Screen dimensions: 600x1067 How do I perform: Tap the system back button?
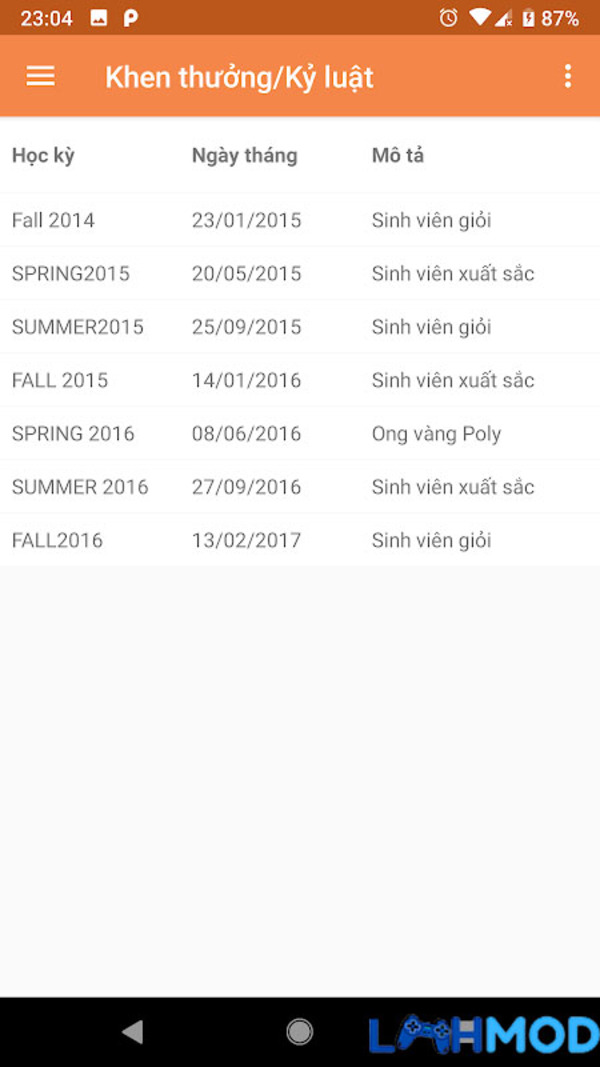[x=133, y=1032]
